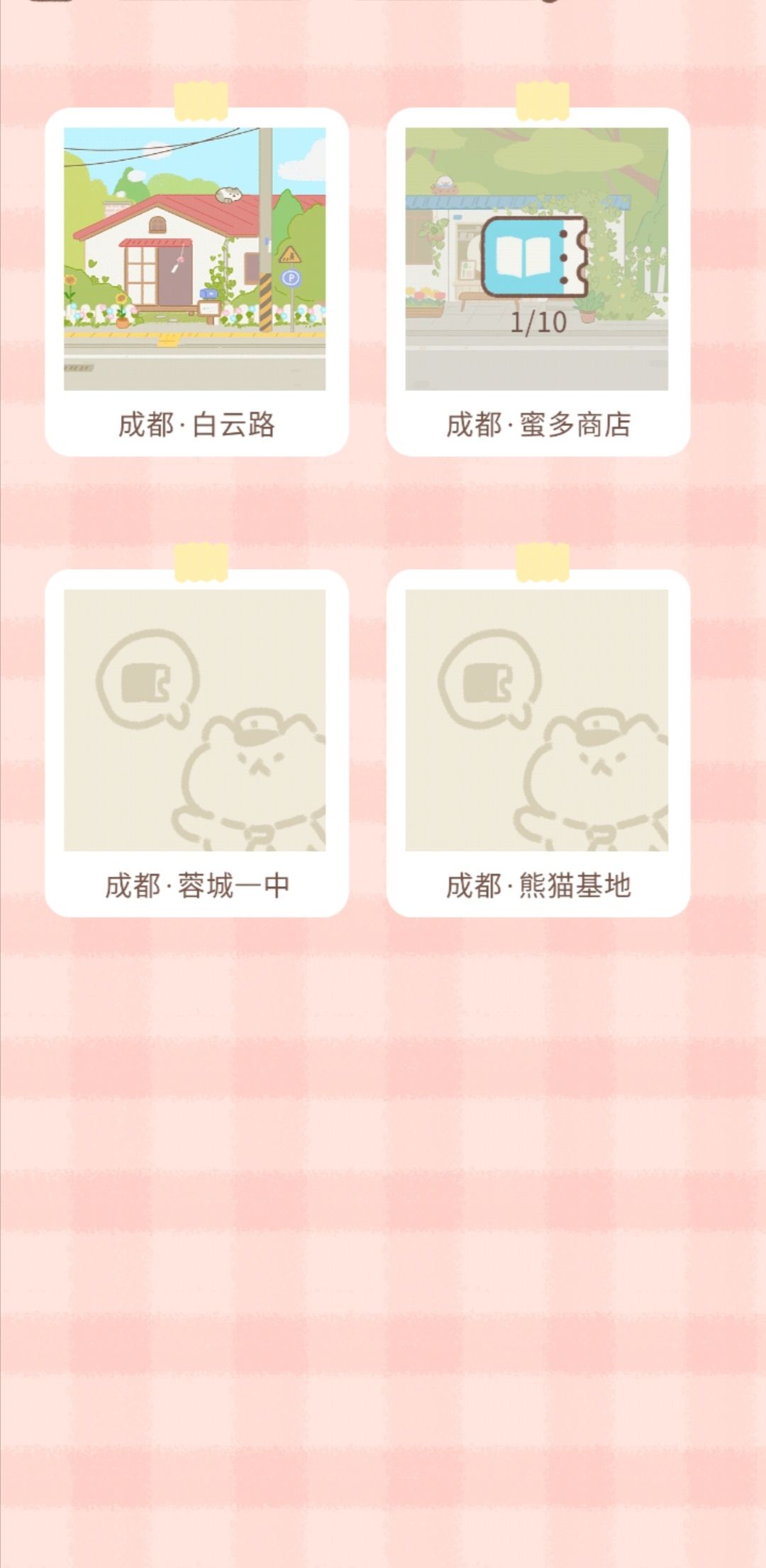Tap the cat lying on the red roof
This screenshot has width=766, height=1568.
[227, 194]
